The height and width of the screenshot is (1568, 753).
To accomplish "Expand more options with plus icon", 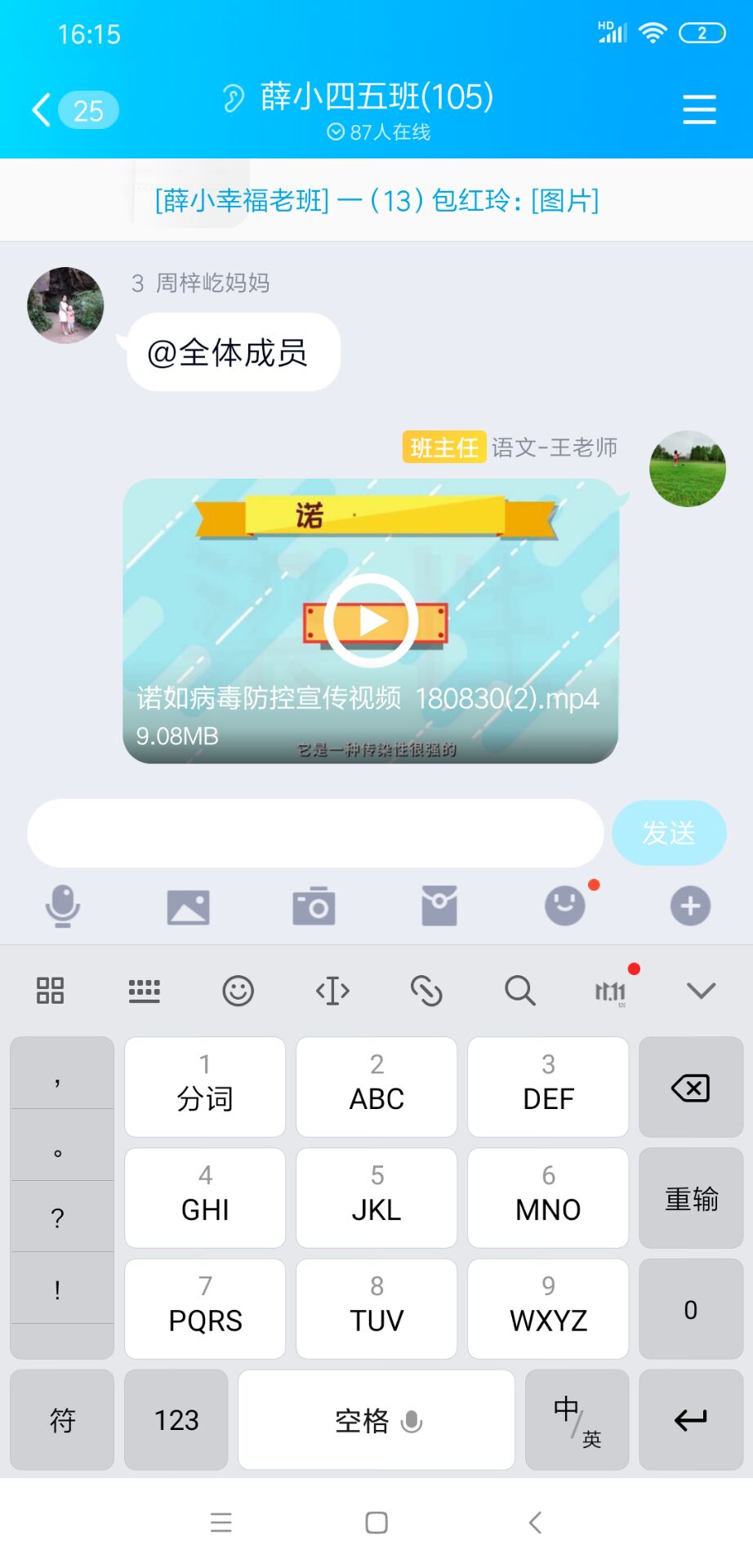I will (x=691, y=906).
